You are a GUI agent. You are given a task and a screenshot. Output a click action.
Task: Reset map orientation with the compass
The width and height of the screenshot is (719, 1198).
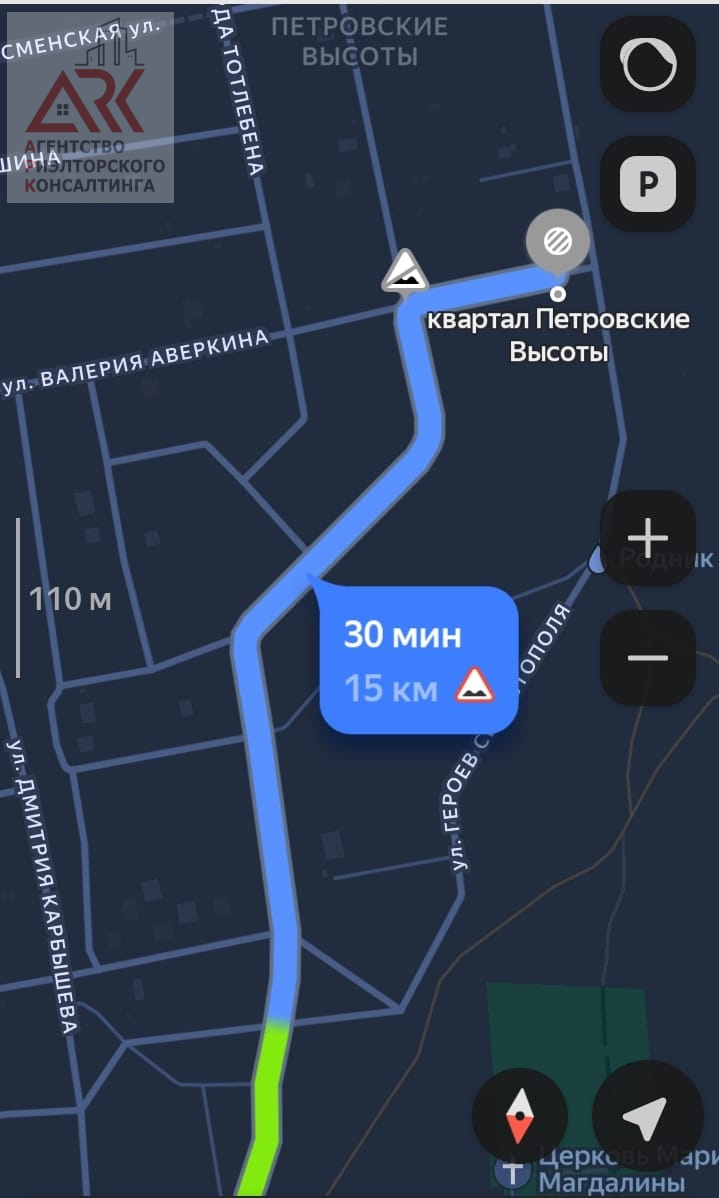(520, 1115)
